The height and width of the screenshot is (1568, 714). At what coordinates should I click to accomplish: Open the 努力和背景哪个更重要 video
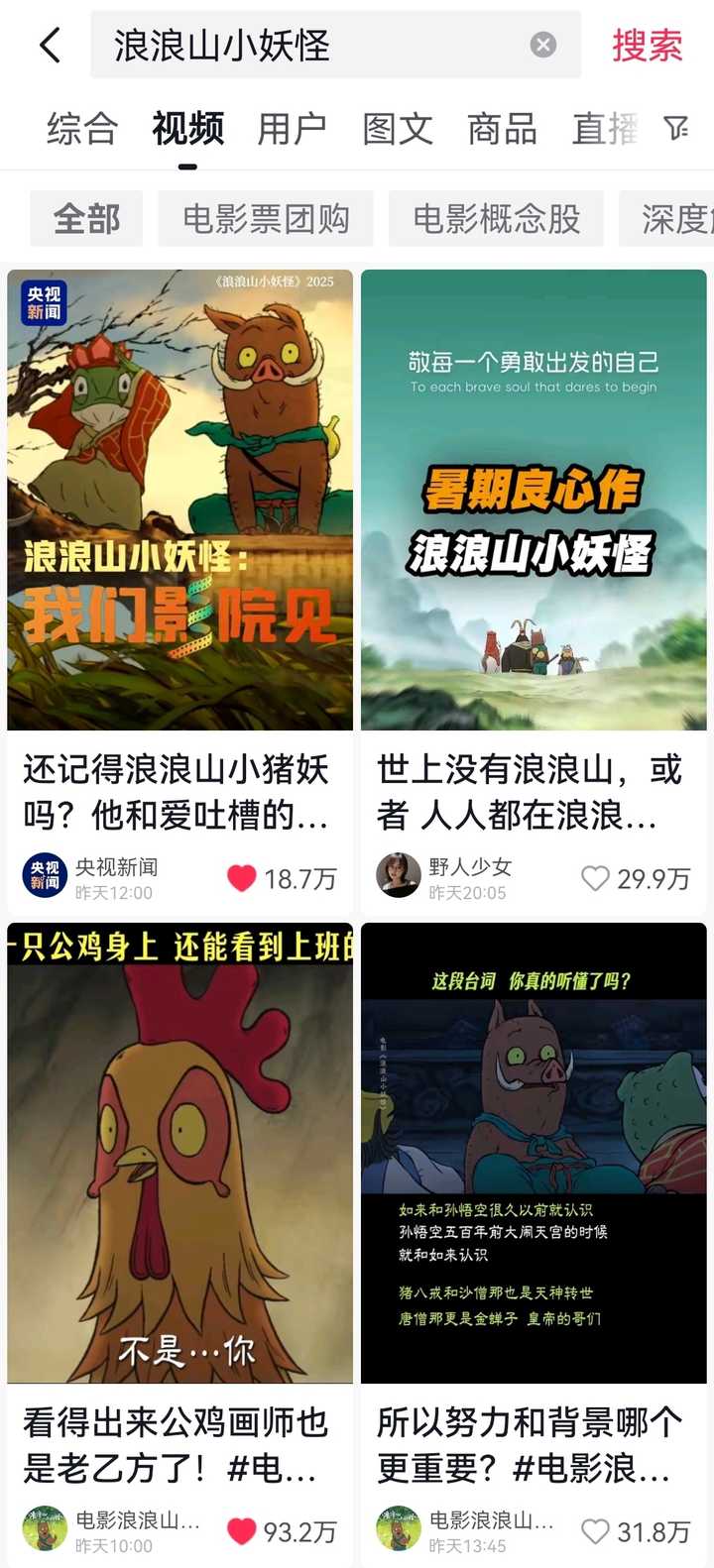(534, 1153)
